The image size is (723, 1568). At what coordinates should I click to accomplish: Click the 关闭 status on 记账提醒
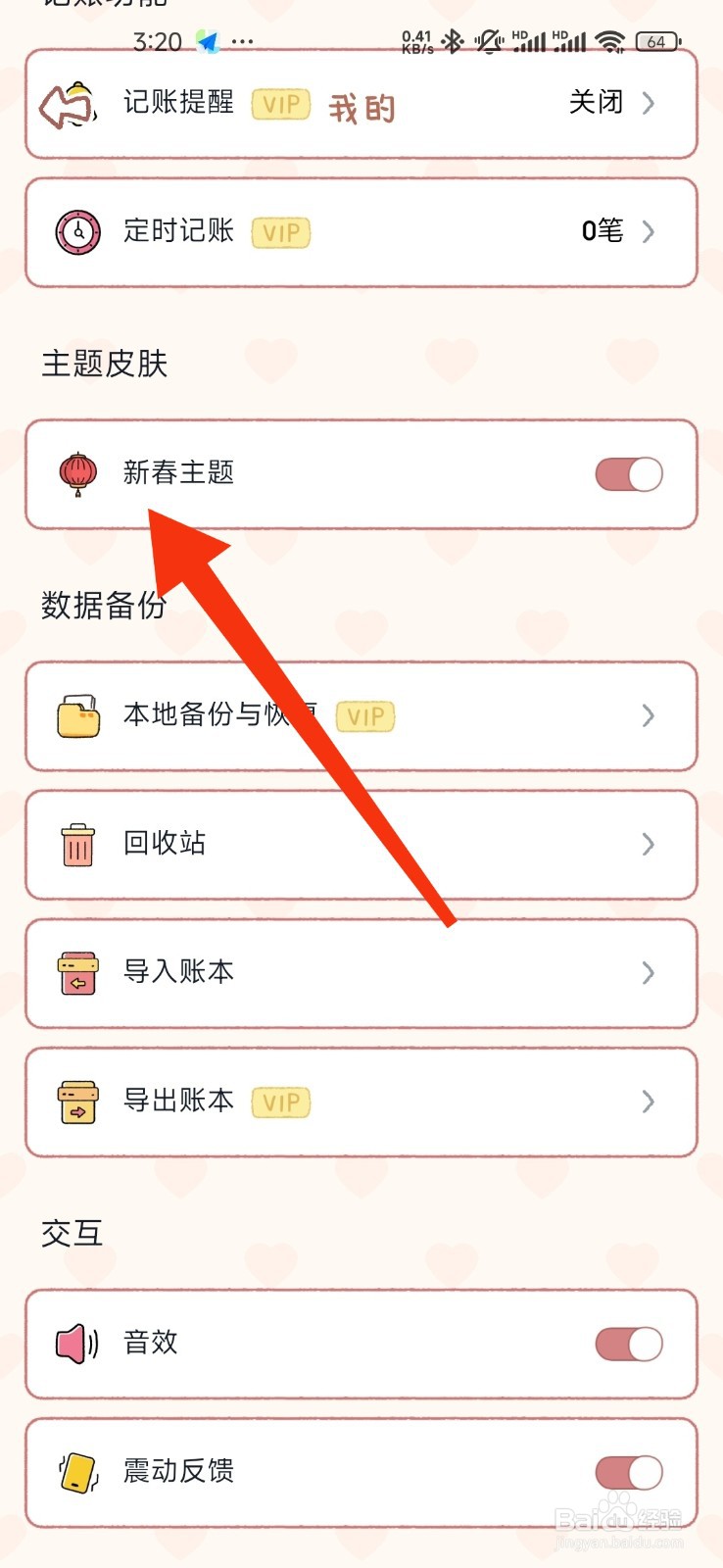point(596,102)
